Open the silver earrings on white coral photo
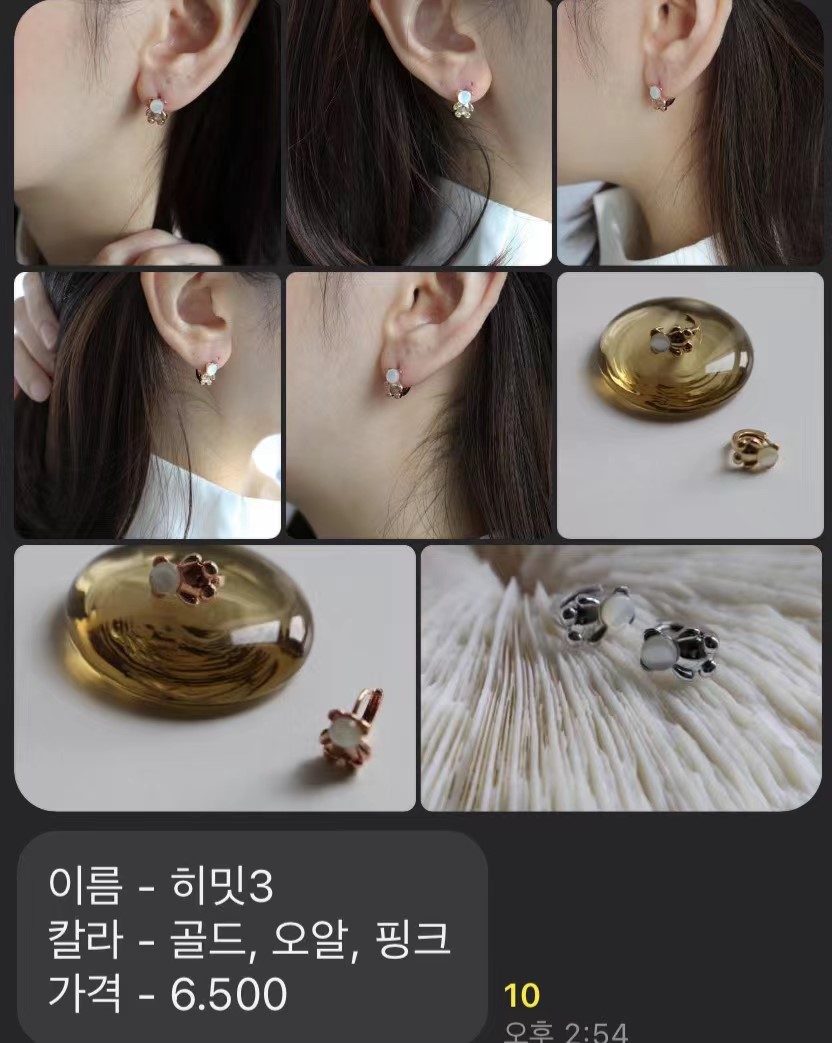Image resolution: width=832 pixels, height=1043 pixels. 620,677
